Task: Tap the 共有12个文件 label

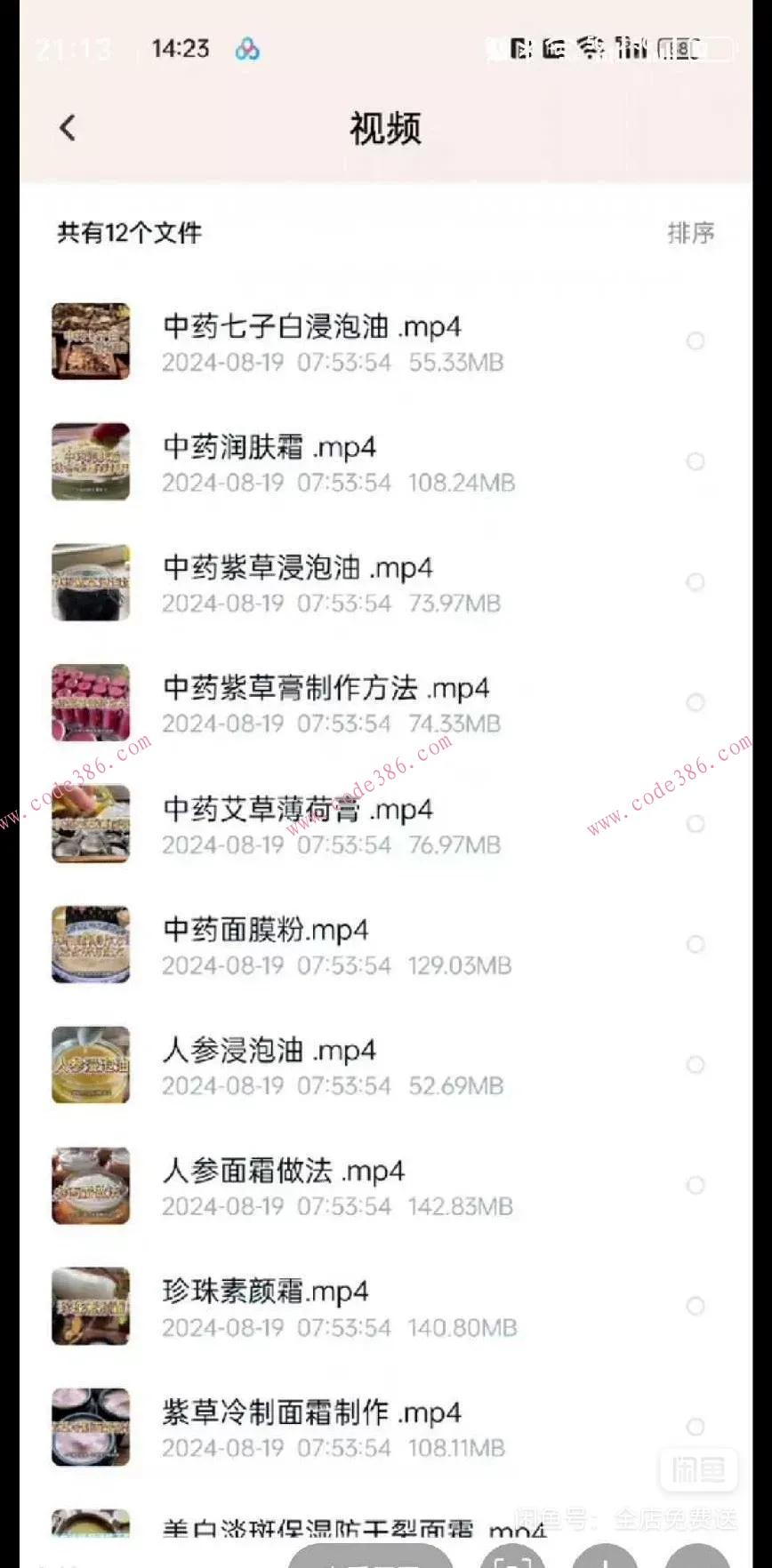Action: [x=127, y=233]
